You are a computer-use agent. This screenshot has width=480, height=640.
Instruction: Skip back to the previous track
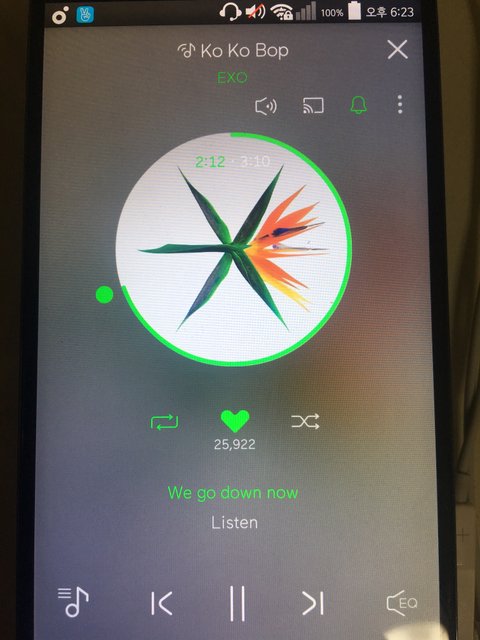click(161, 603)
